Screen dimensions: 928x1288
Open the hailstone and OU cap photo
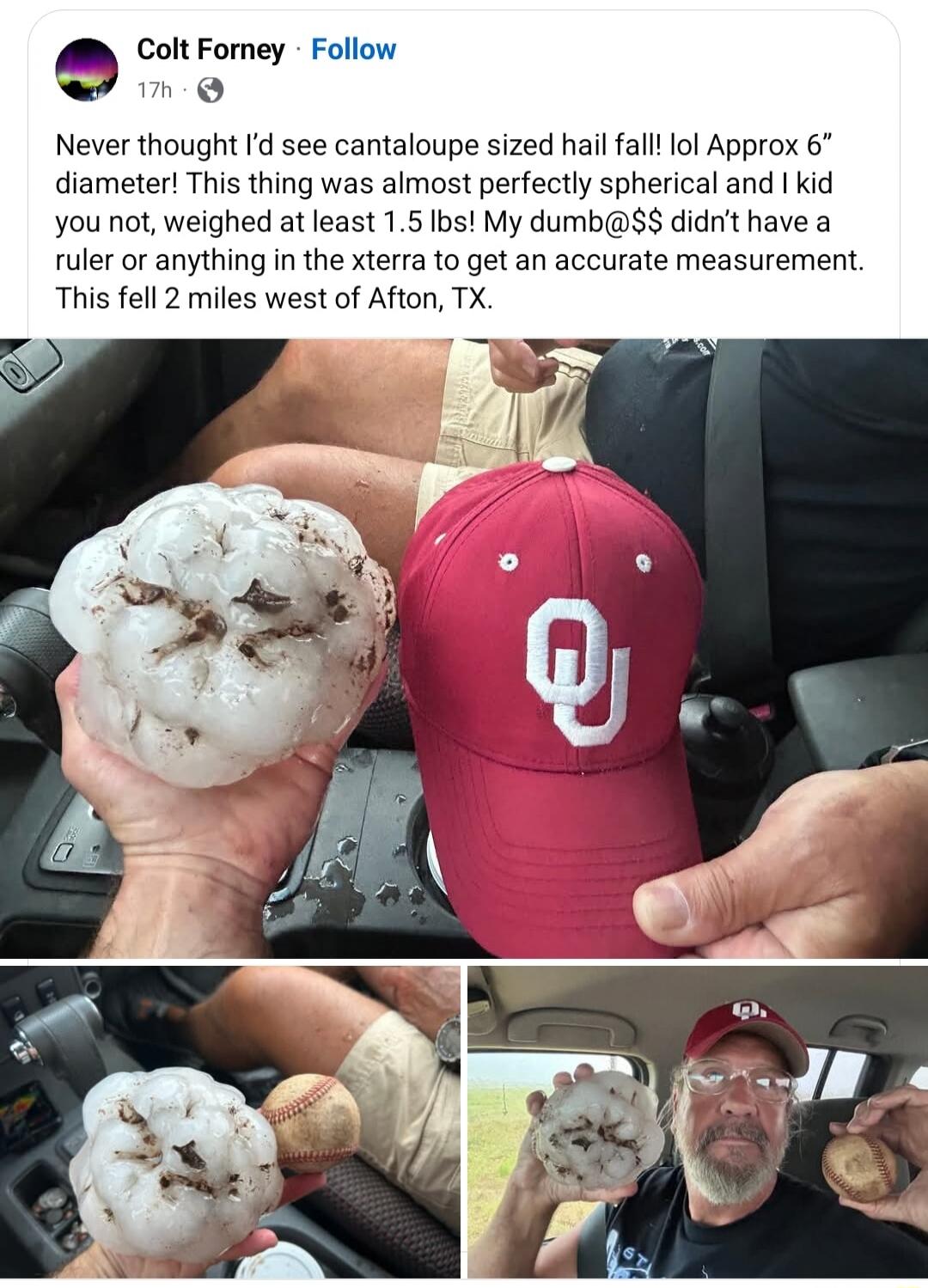[x=464, y=648]
